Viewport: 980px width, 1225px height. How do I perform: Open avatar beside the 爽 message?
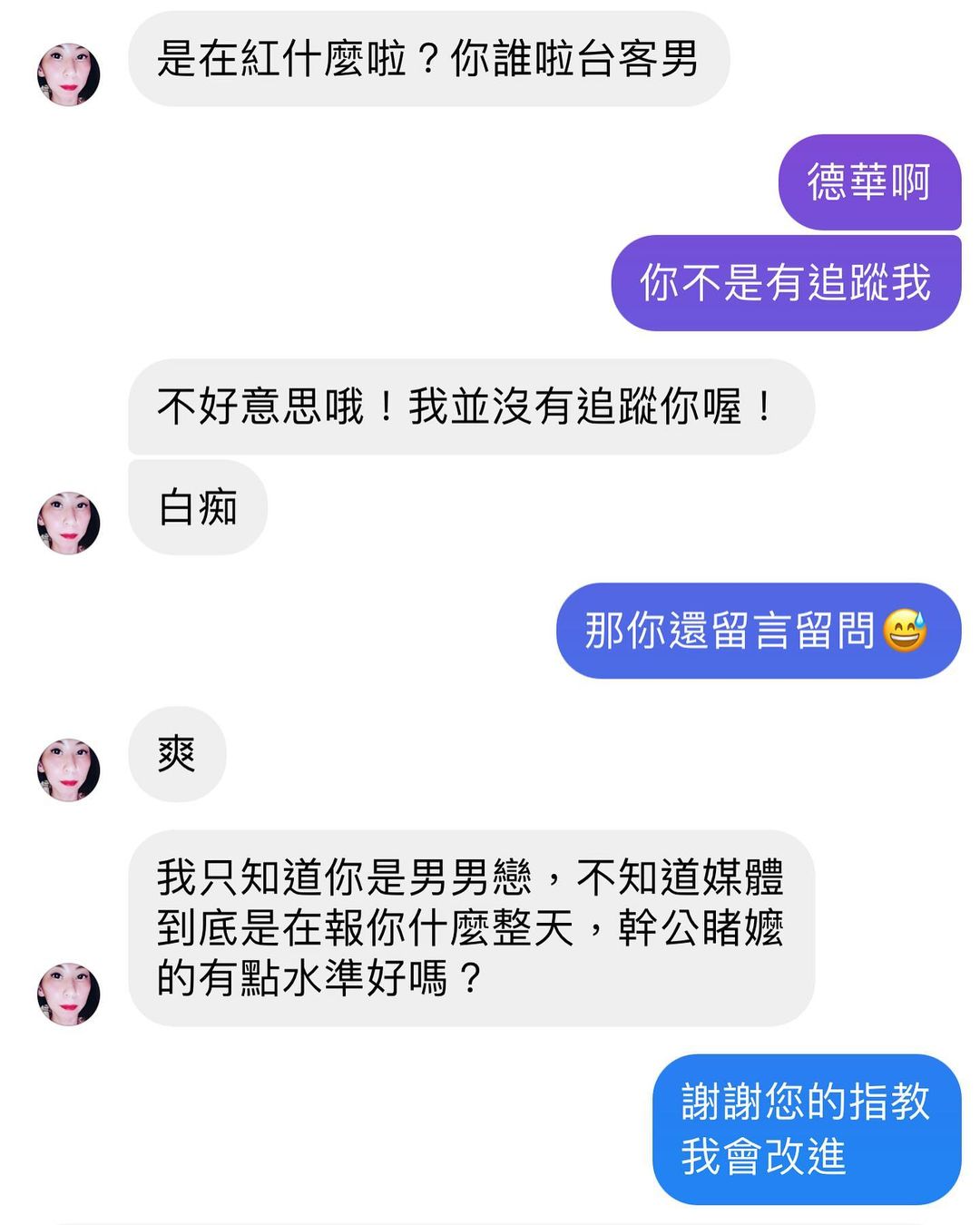(68, 769)
